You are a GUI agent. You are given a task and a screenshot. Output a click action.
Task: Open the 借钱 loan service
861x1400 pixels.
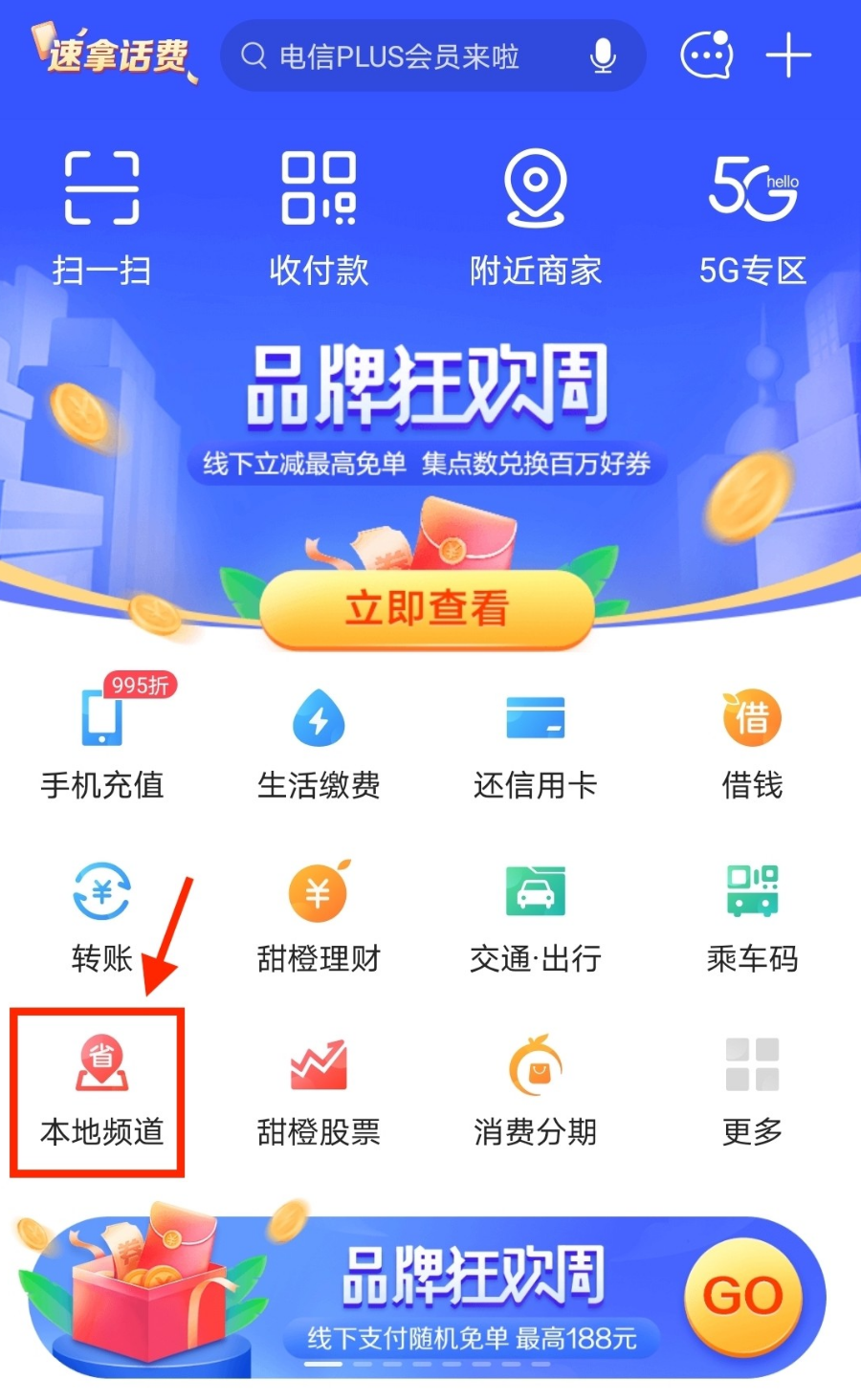[x=752, y=741]
